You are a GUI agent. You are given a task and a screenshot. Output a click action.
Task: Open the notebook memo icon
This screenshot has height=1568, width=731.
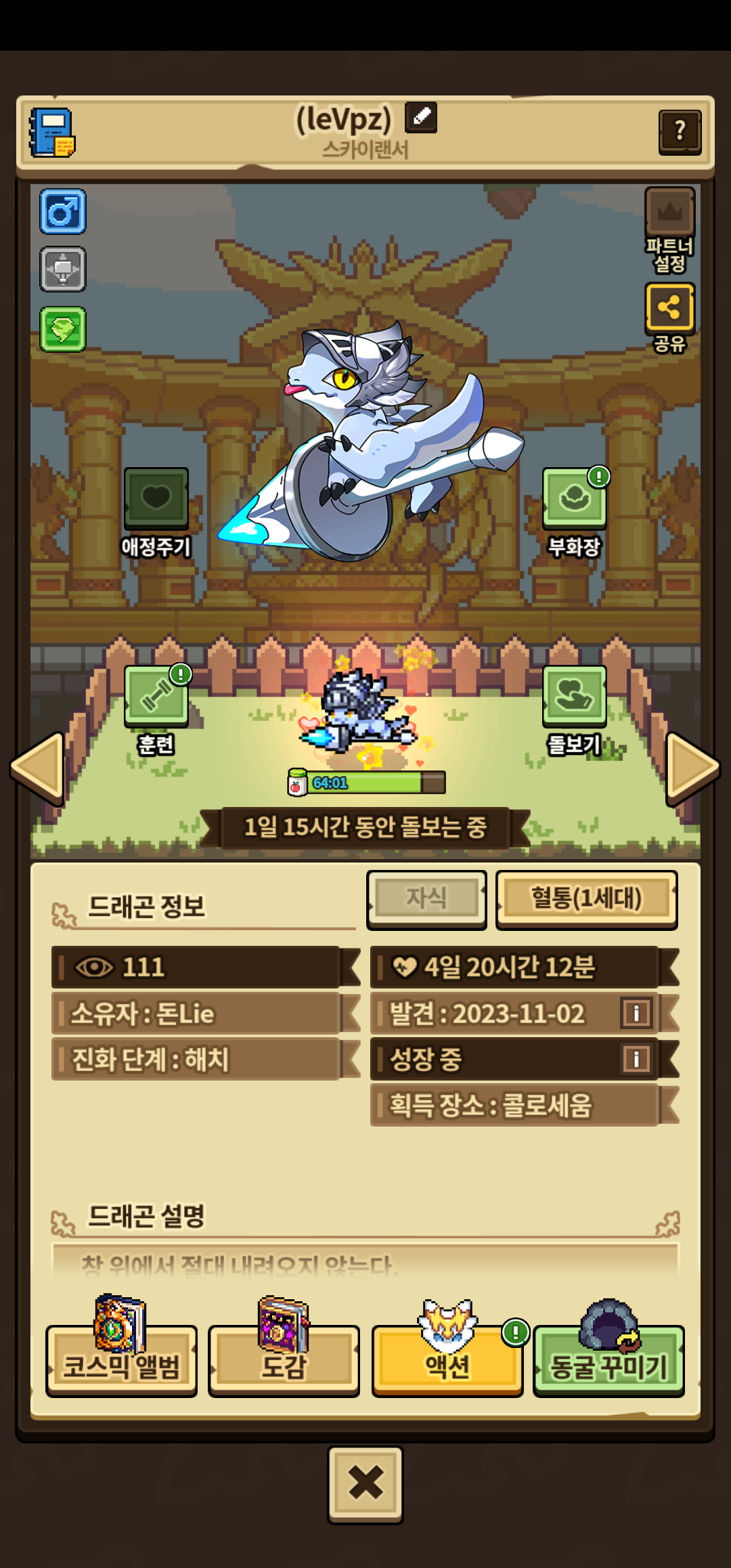pyautogui.click(x=52, y=133)
